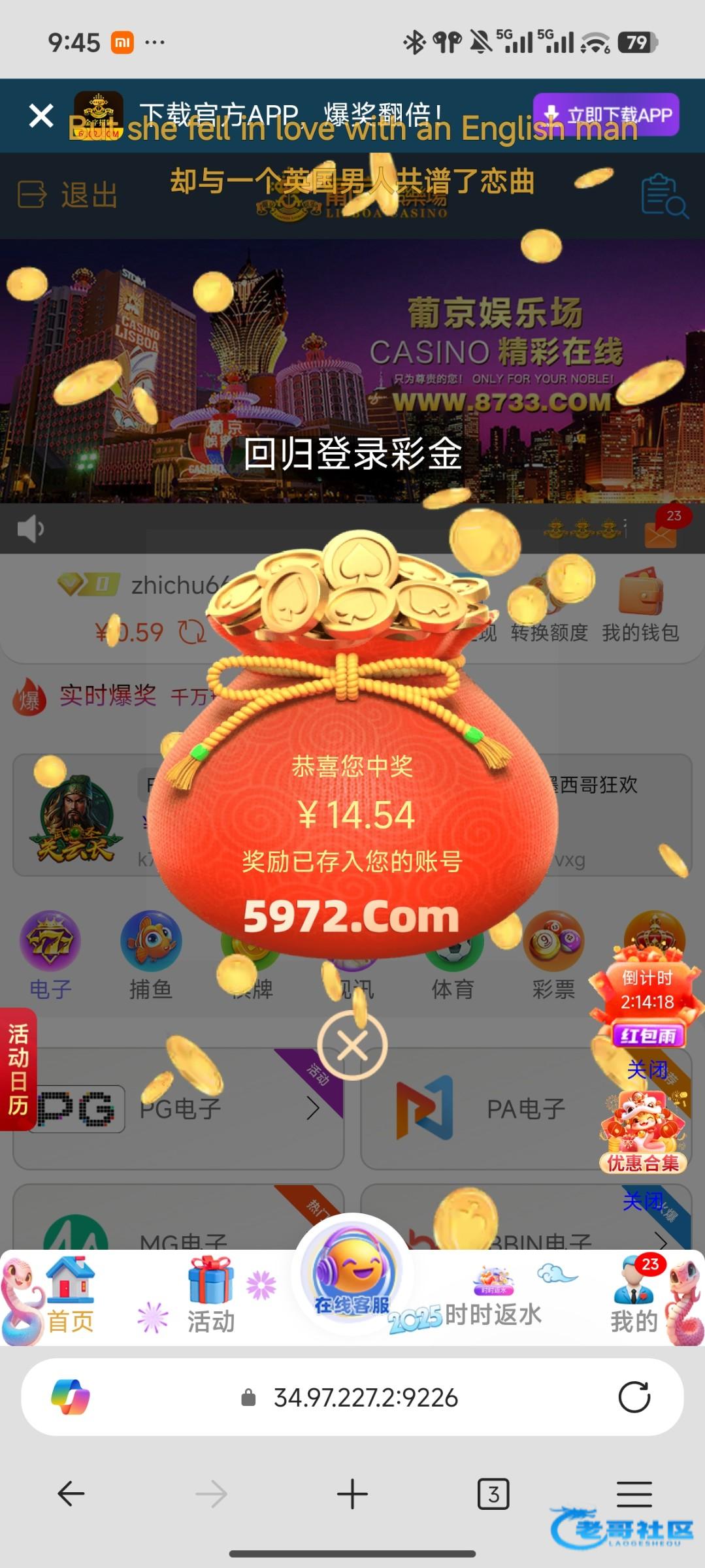705x1568 pixels.
Task: Open the 红包雨 countdown widget
Action: (x=648, y=1000)
